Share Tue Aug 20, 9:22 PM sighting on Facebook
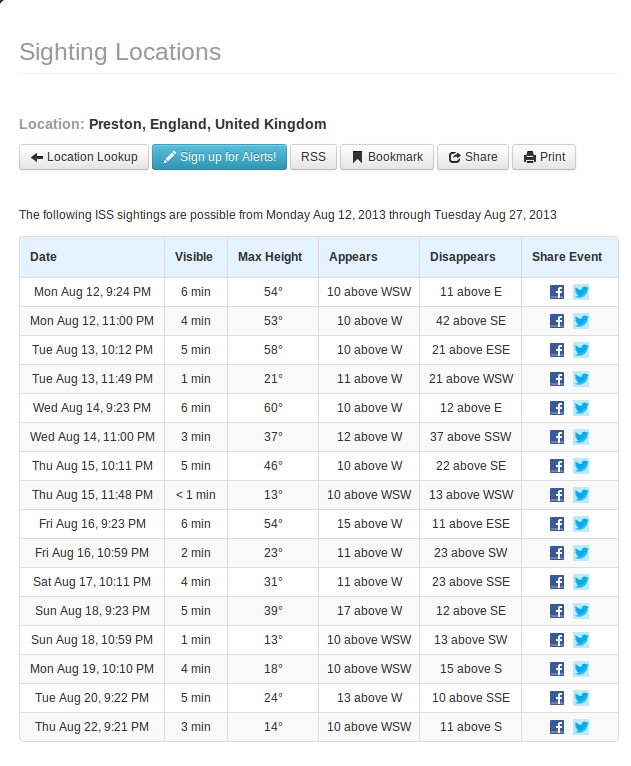Image resolution: width=631 pixels, height=766 pixels. (557, 698)
